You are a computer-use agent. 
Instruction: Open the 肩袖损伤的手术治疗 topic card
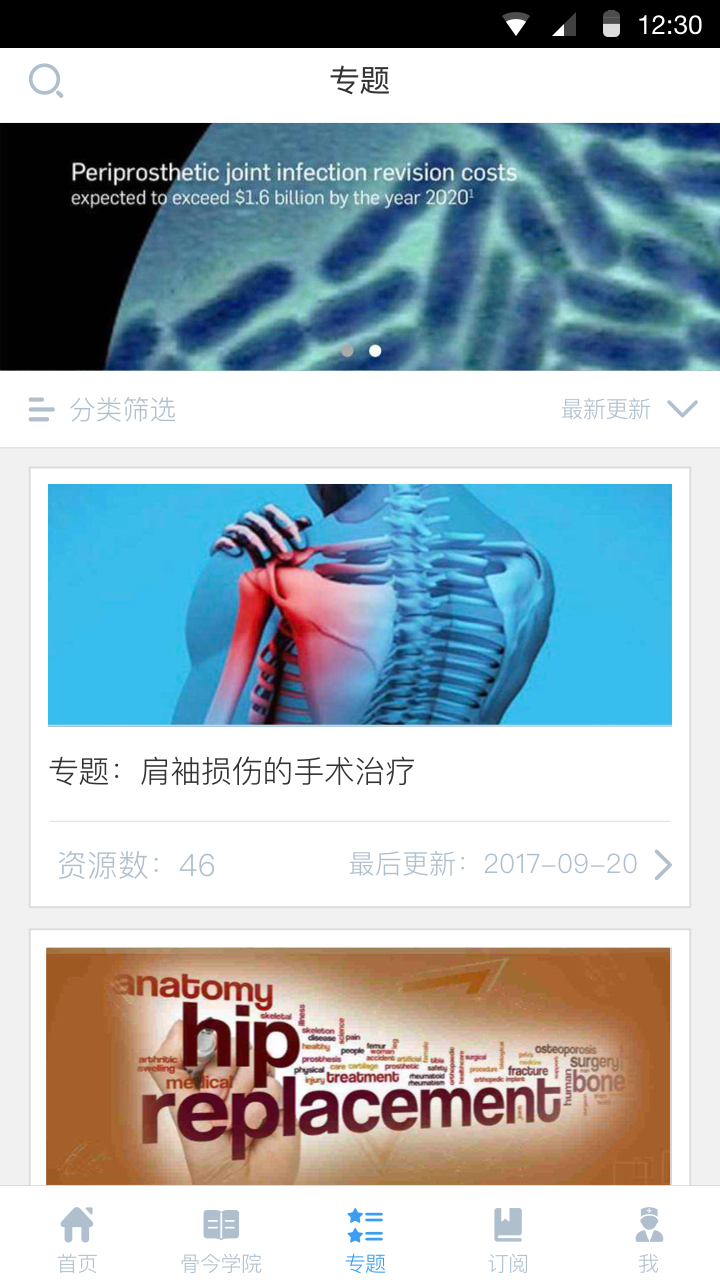pos(360,686)
